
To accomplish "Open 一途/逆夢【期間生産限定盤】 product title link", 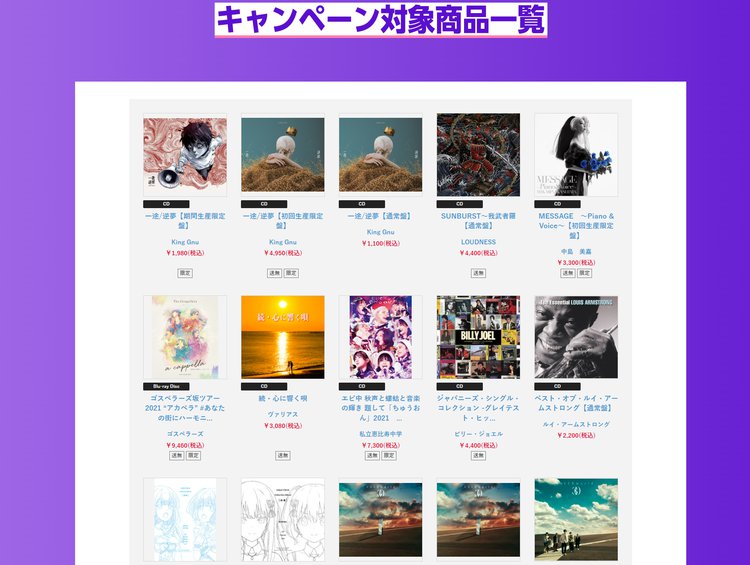I will click(184, 220).
